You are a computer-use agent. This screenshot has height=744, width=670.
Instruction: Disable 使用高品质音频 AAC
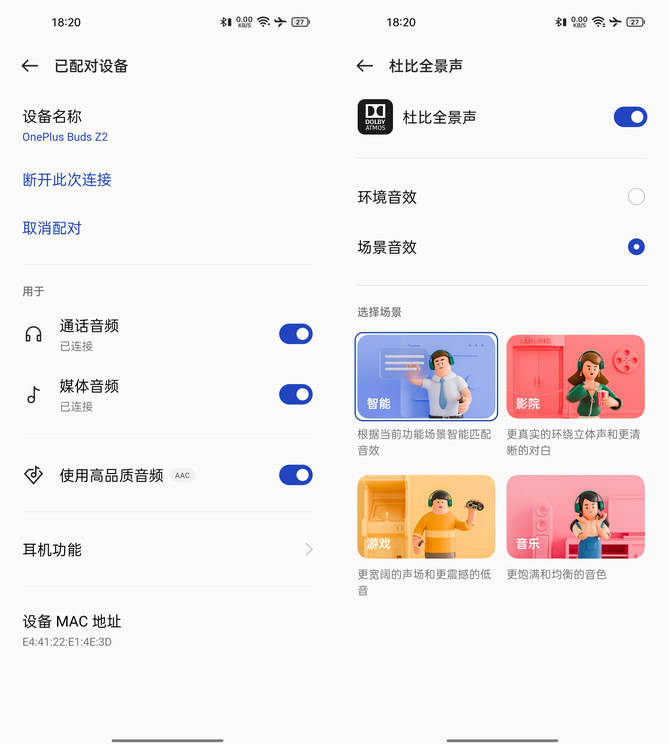click(x=295, y=475)
